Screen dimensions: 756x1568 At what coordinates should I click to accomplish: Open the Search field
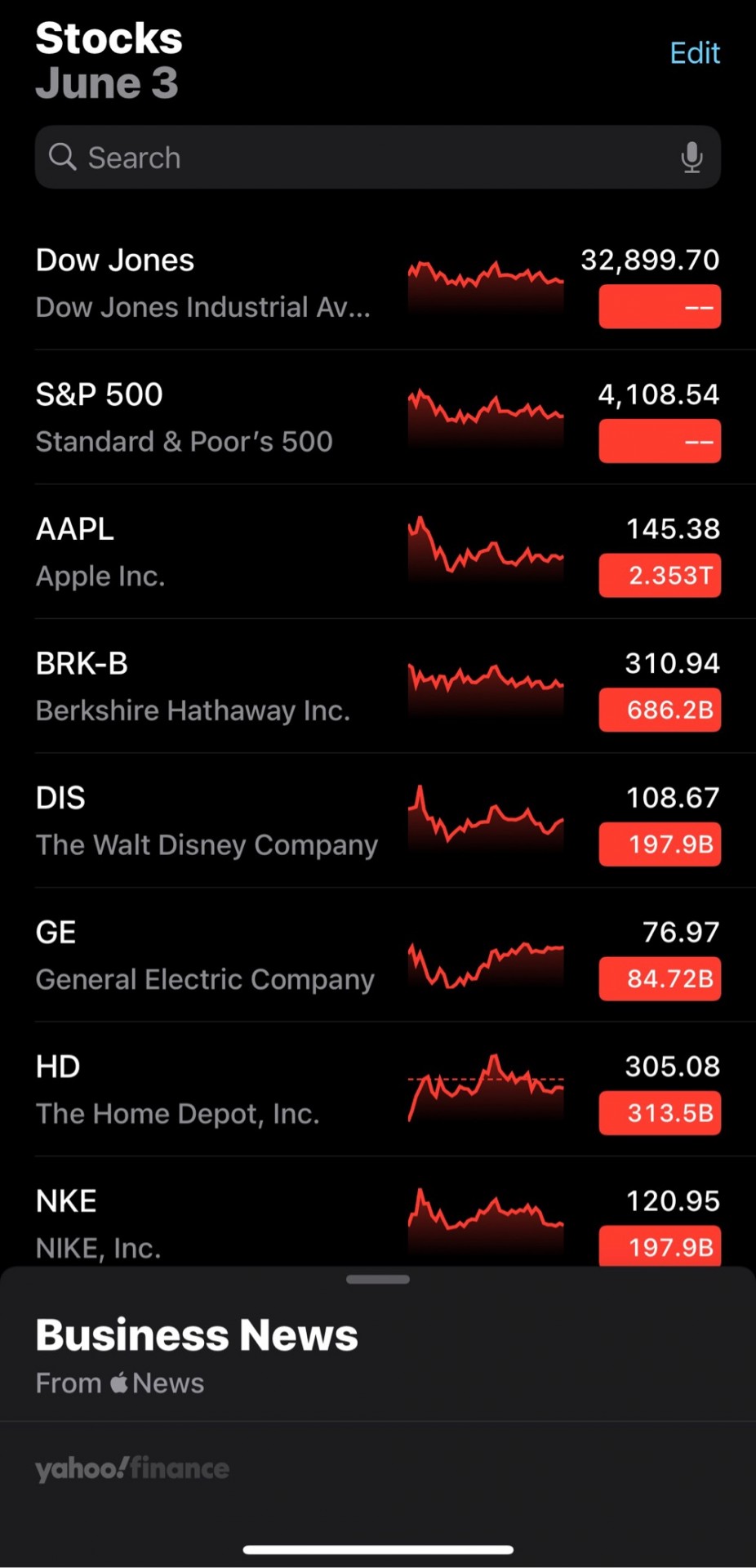click(x=377, y=158)
